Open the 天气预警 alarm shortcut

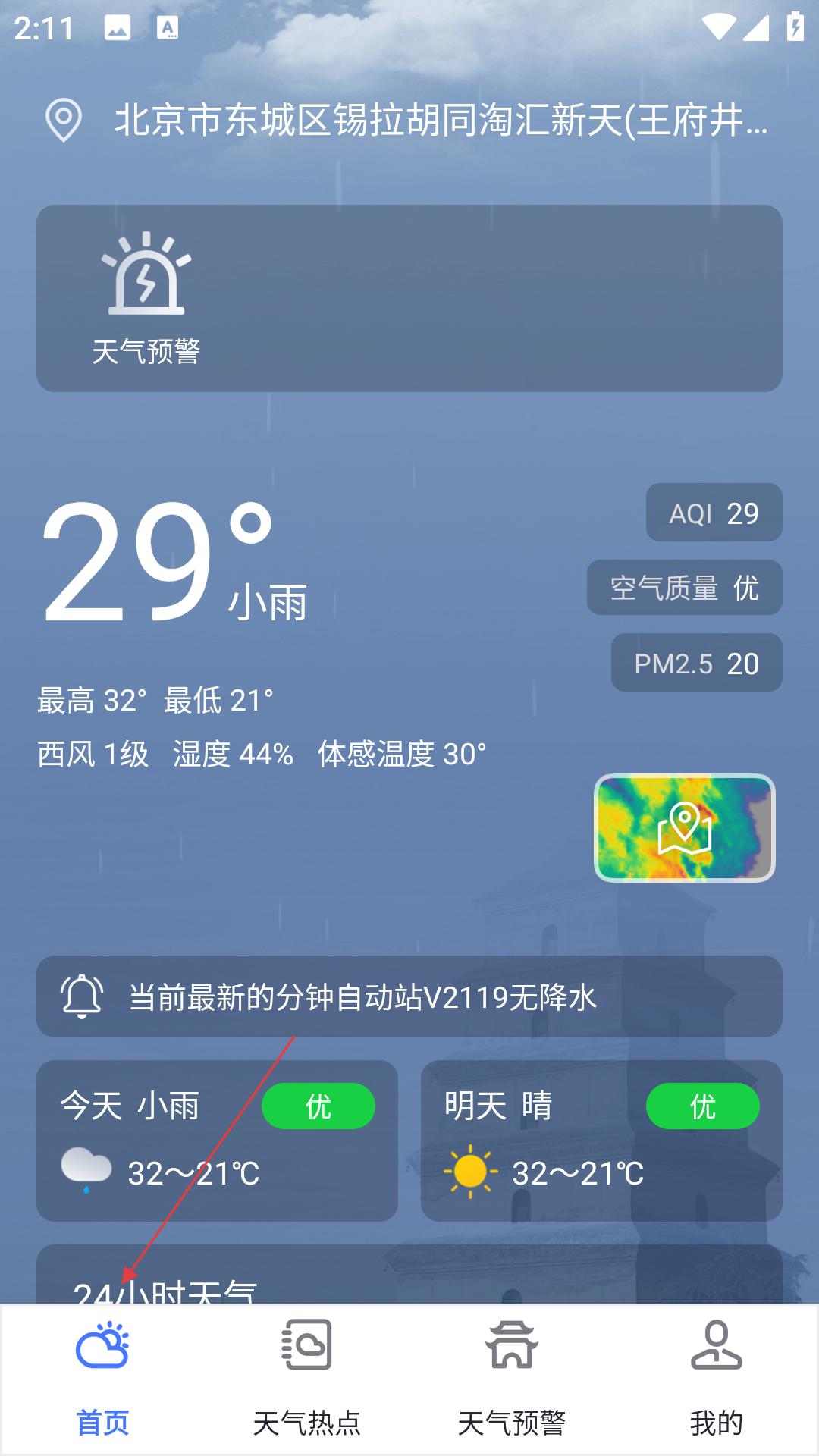(146, 299)
